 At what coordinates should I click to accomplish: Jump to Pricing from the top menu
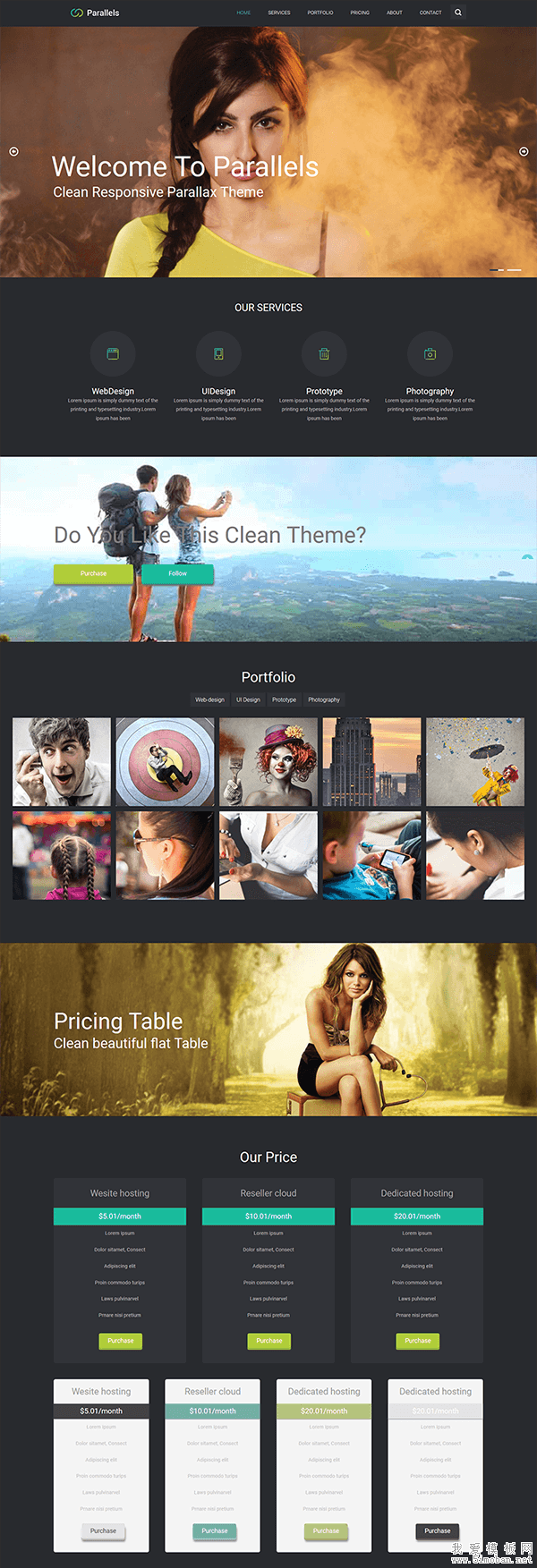pyautogui.click(x=360, y=13)
